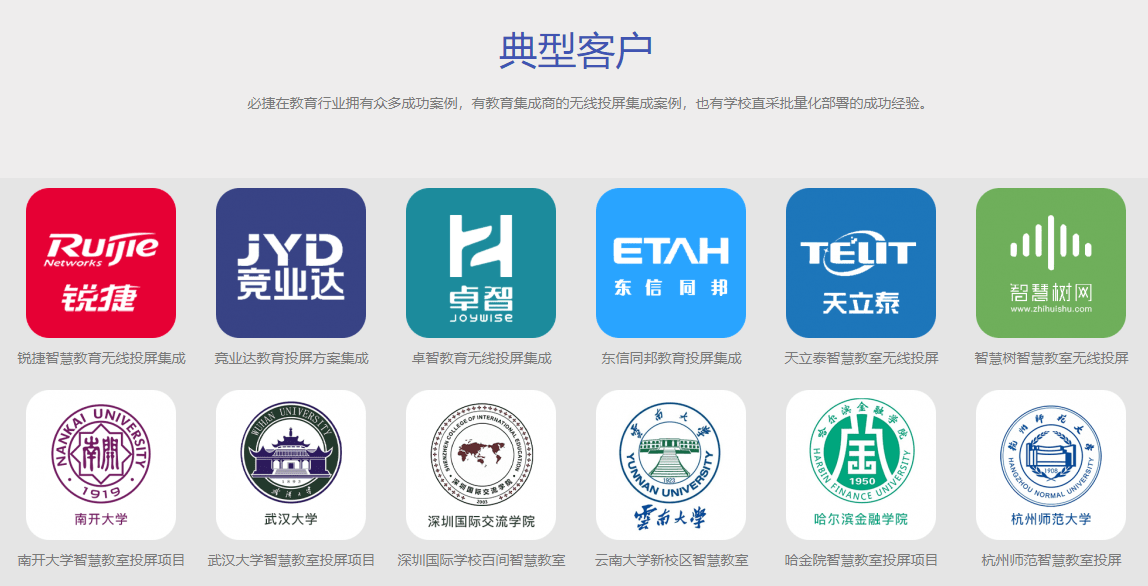Open the ETAH 东信同邦教育投屏集成 case

[671, 263]
